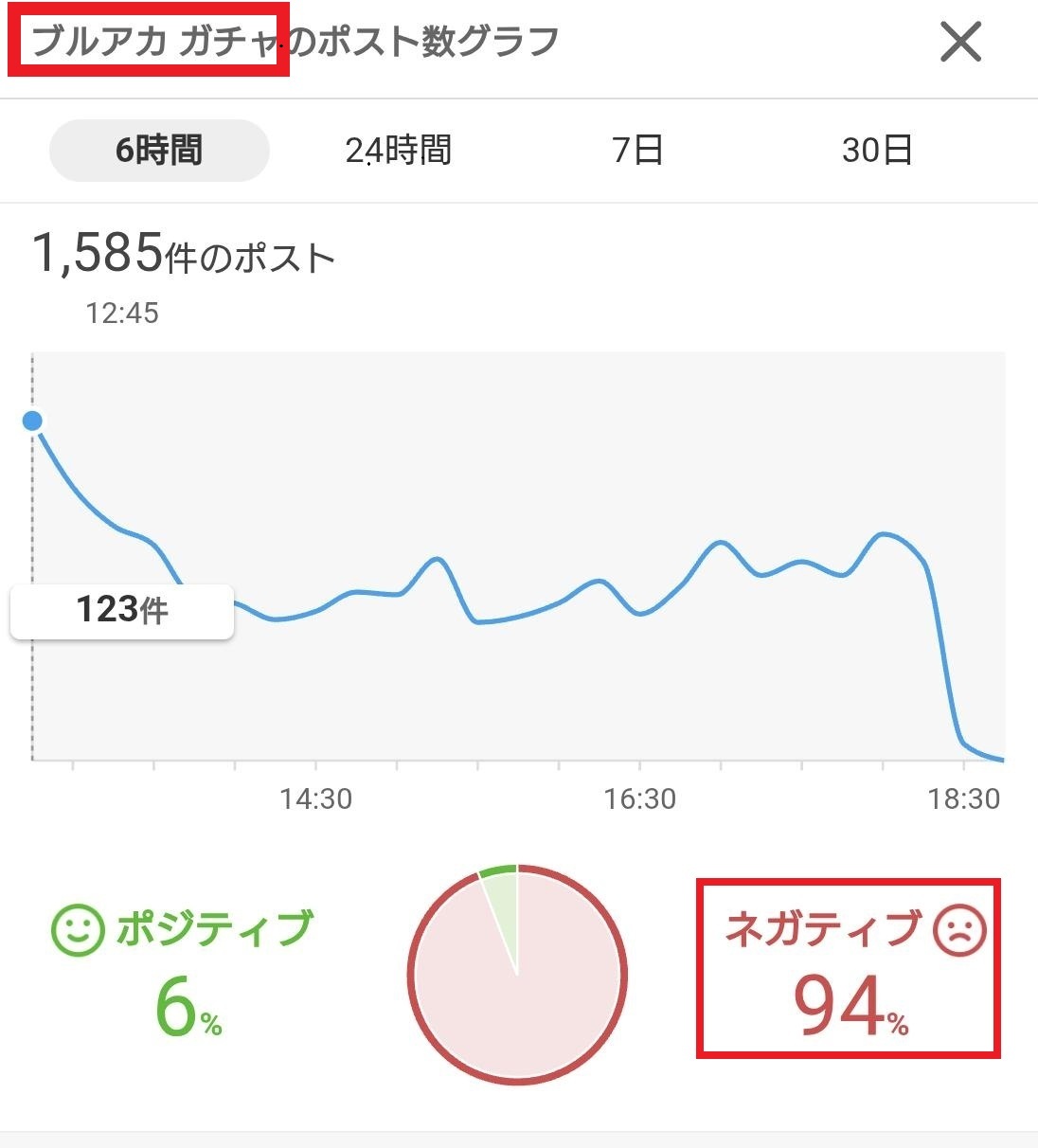The image size is (1038, 1148).
Task: Tap the blue data point on the graph
Action: [x=33, y=421]
